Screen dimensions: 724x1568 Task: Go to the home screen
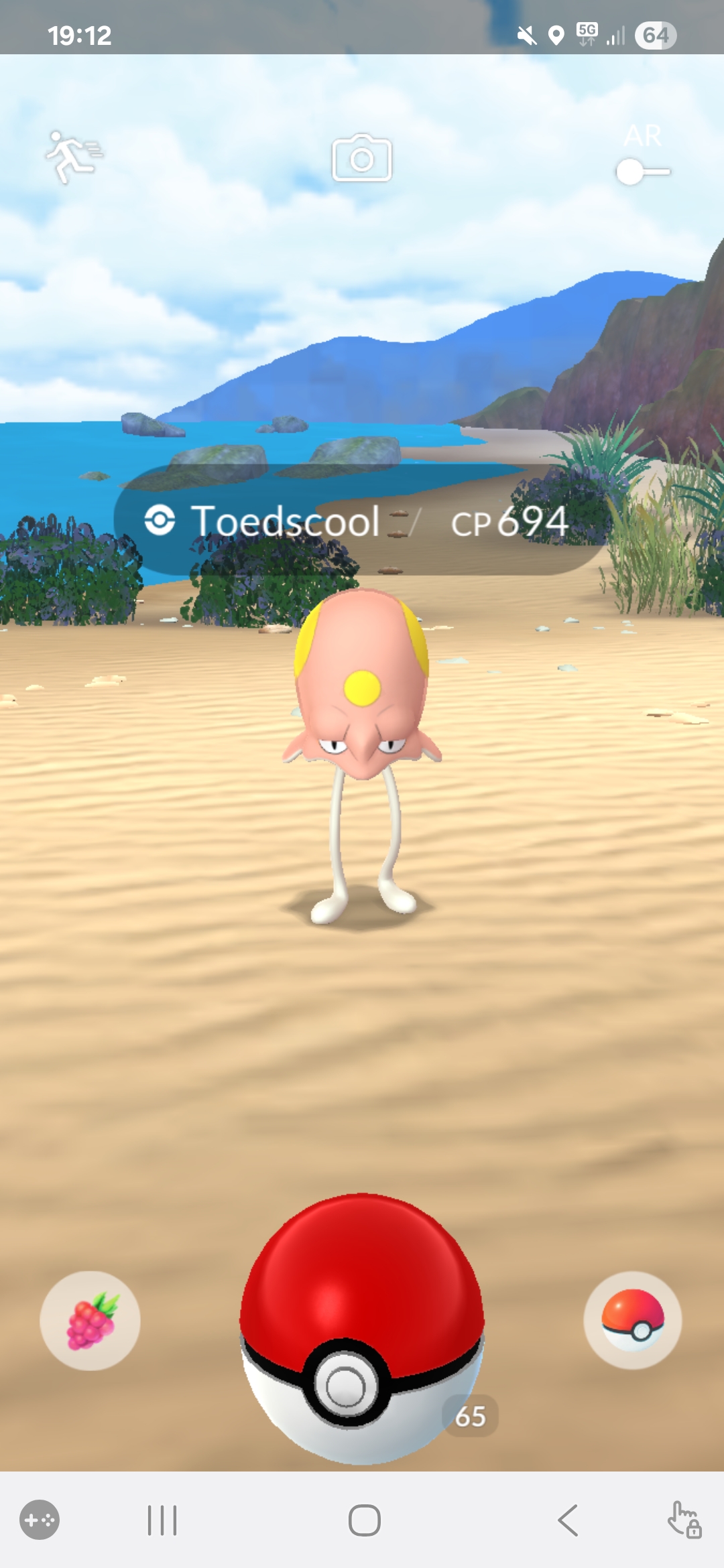tap(364, 1520)
